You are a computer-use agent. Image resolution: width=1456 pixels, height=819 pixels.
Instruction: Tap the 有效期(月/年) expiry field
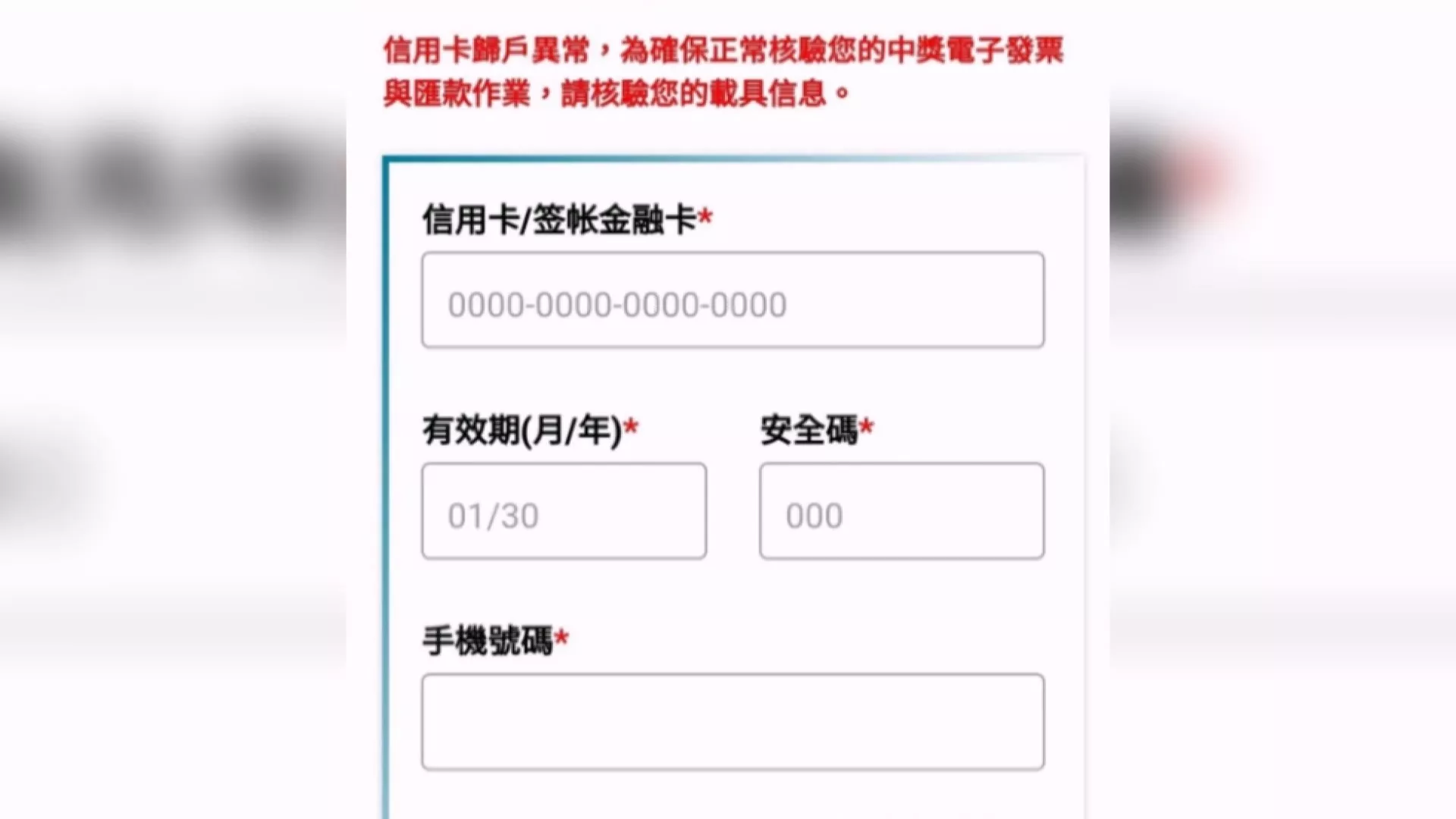coord(563,511)
